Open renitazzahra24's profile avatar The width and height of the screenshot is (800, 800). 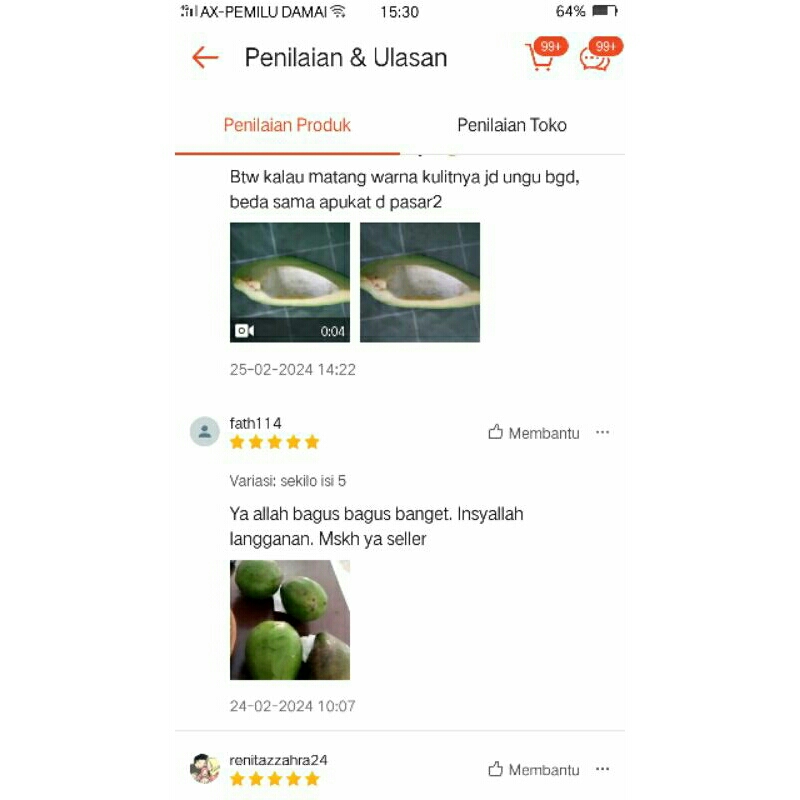coord(205,768)
